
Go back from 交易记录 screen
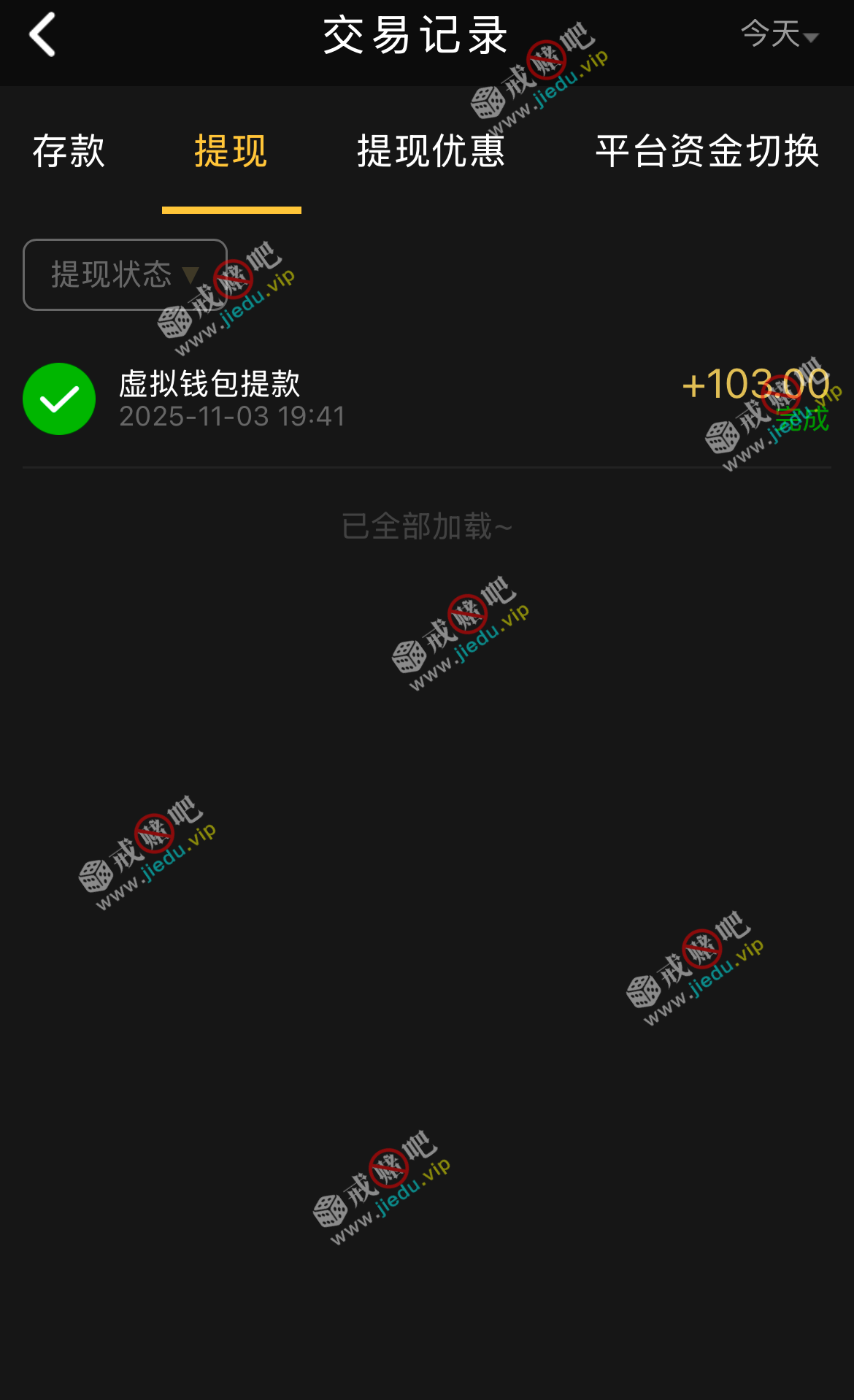[42, 34]
